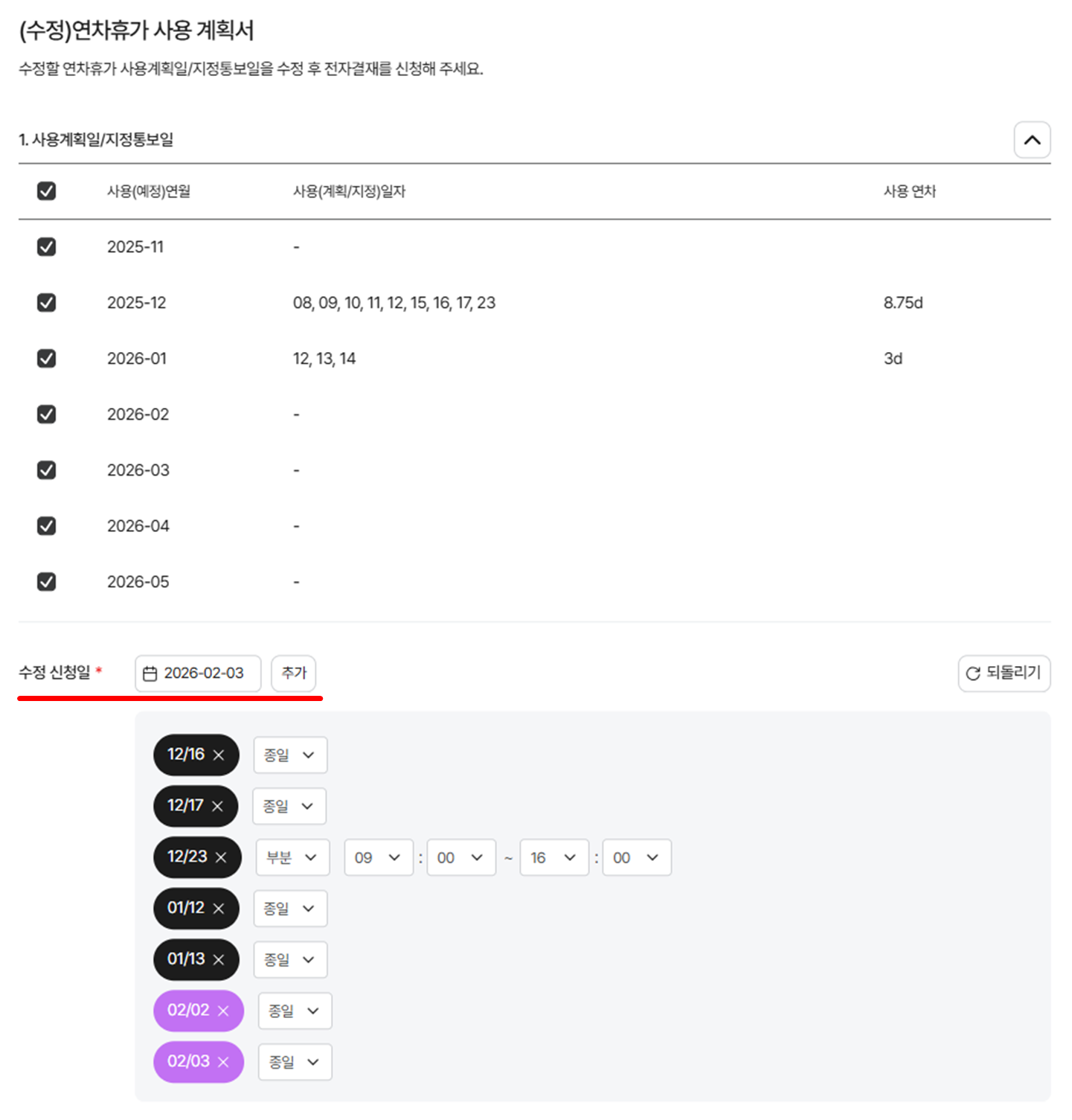
Task: Uncheck the 2025-12 row checkbox
Action: [x=46, y=303]
